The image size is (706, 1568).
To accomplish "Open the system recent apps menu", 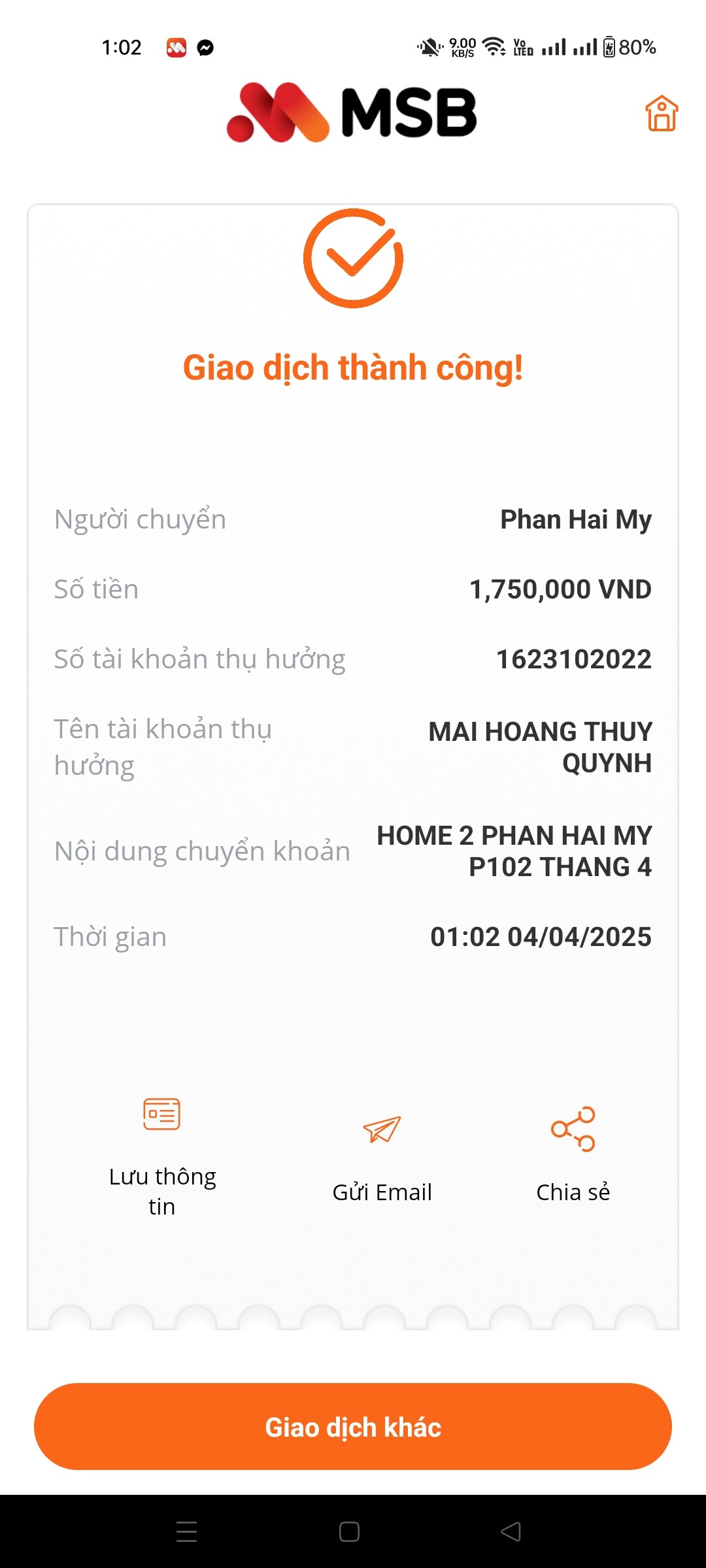I will coord(187,1531).
